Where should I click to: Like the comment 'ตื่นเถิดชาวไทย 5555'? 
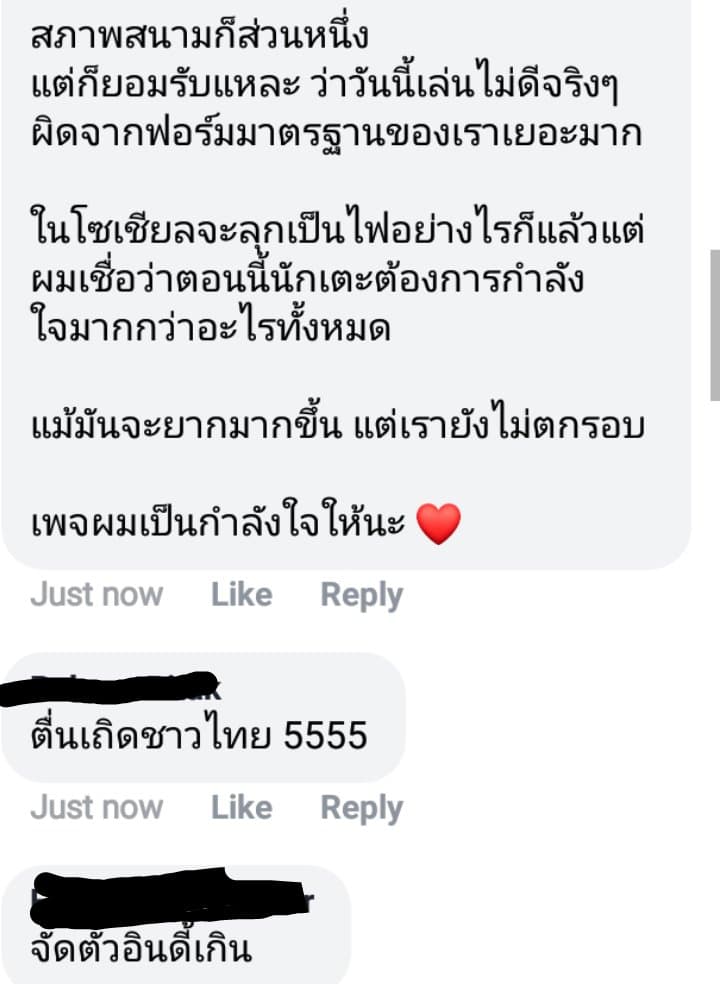tap(241, 808)
